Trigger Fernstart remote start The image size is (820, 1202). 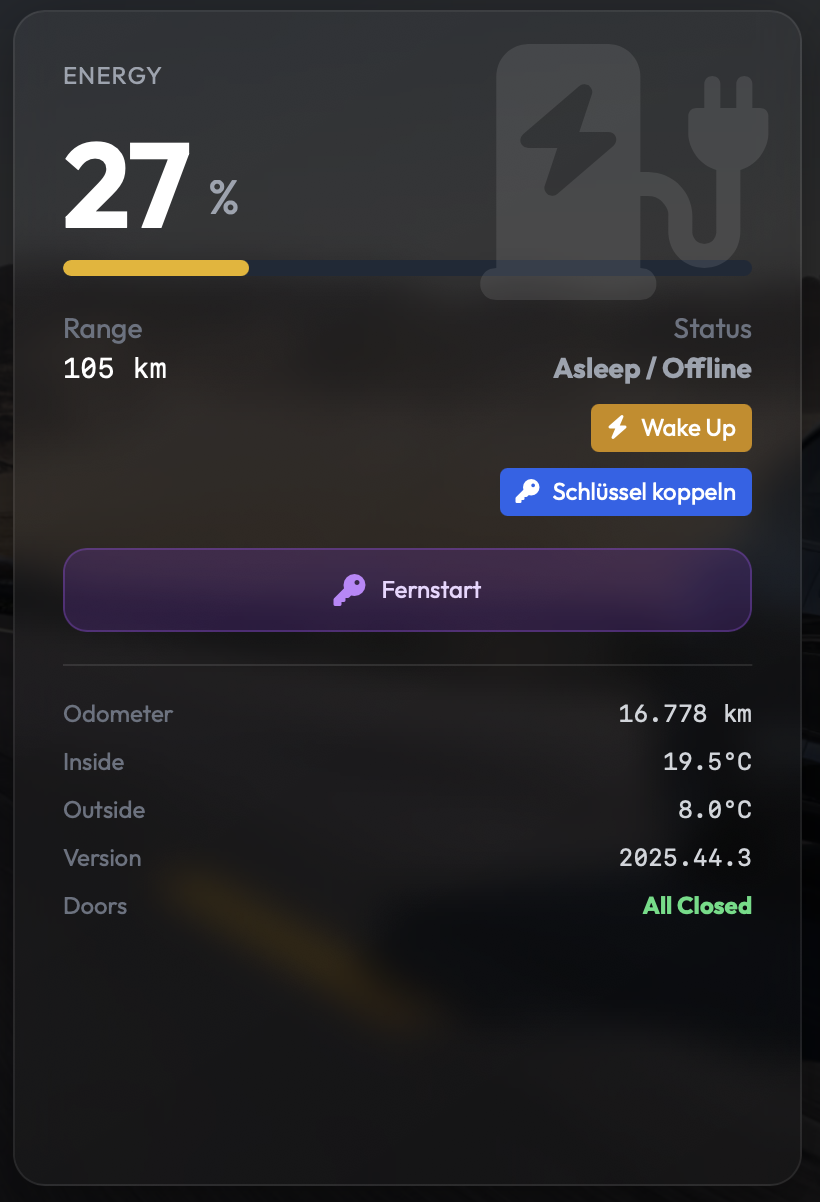pyautogui.click(x=407, y=589)
